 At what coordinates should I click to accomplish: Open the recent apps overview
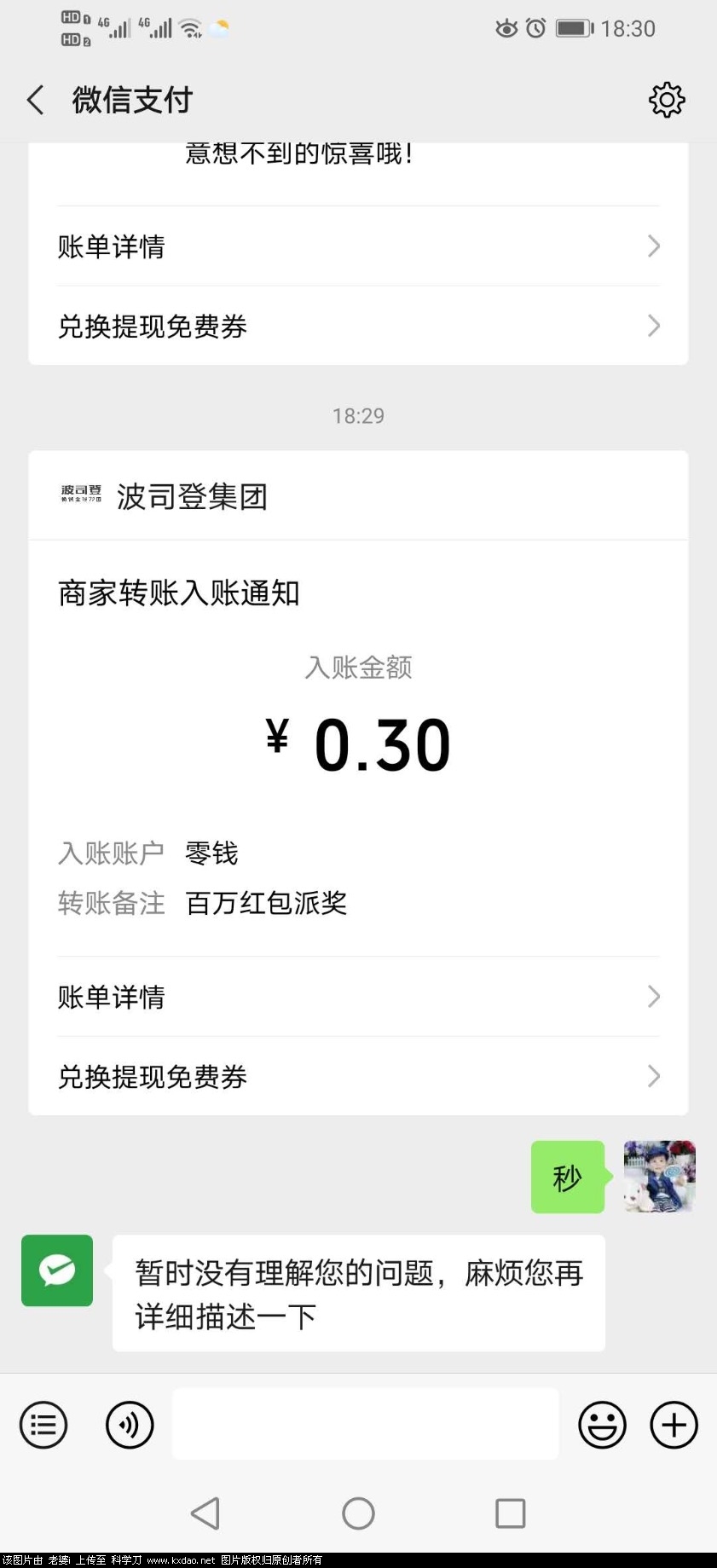[510, 1513]
